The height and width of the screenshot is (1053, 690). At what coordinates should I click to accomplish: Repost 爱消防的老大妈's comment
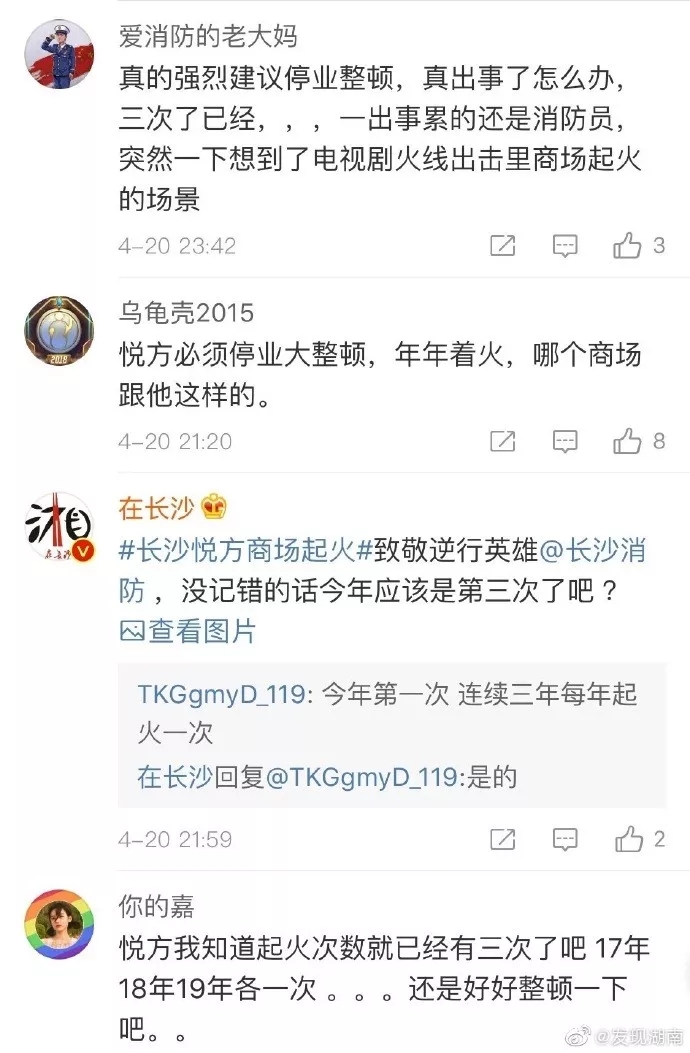(503, 245)
